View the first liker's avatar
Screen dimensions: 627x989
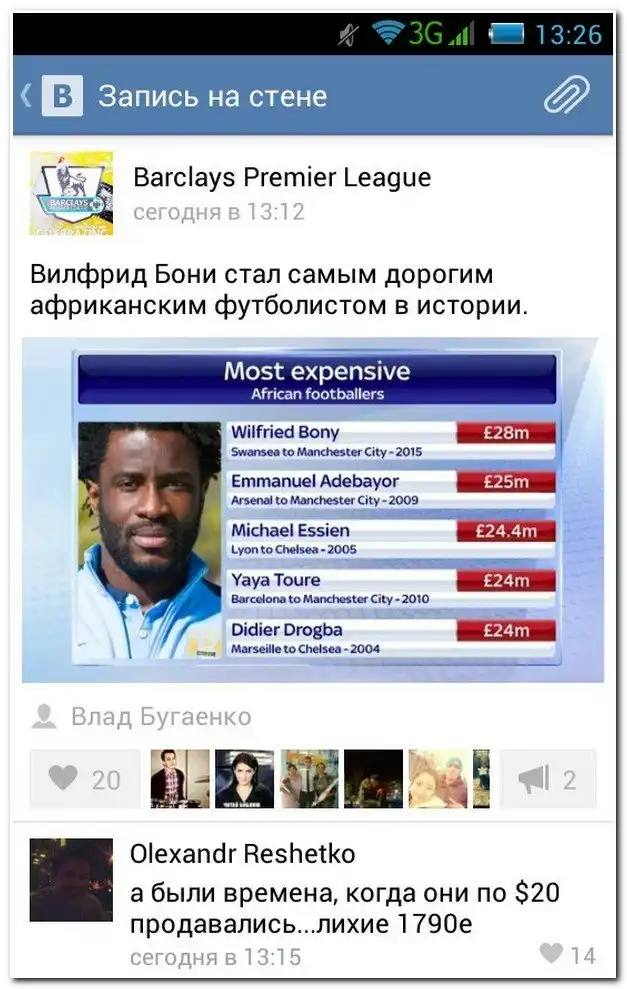coord(180,779)
